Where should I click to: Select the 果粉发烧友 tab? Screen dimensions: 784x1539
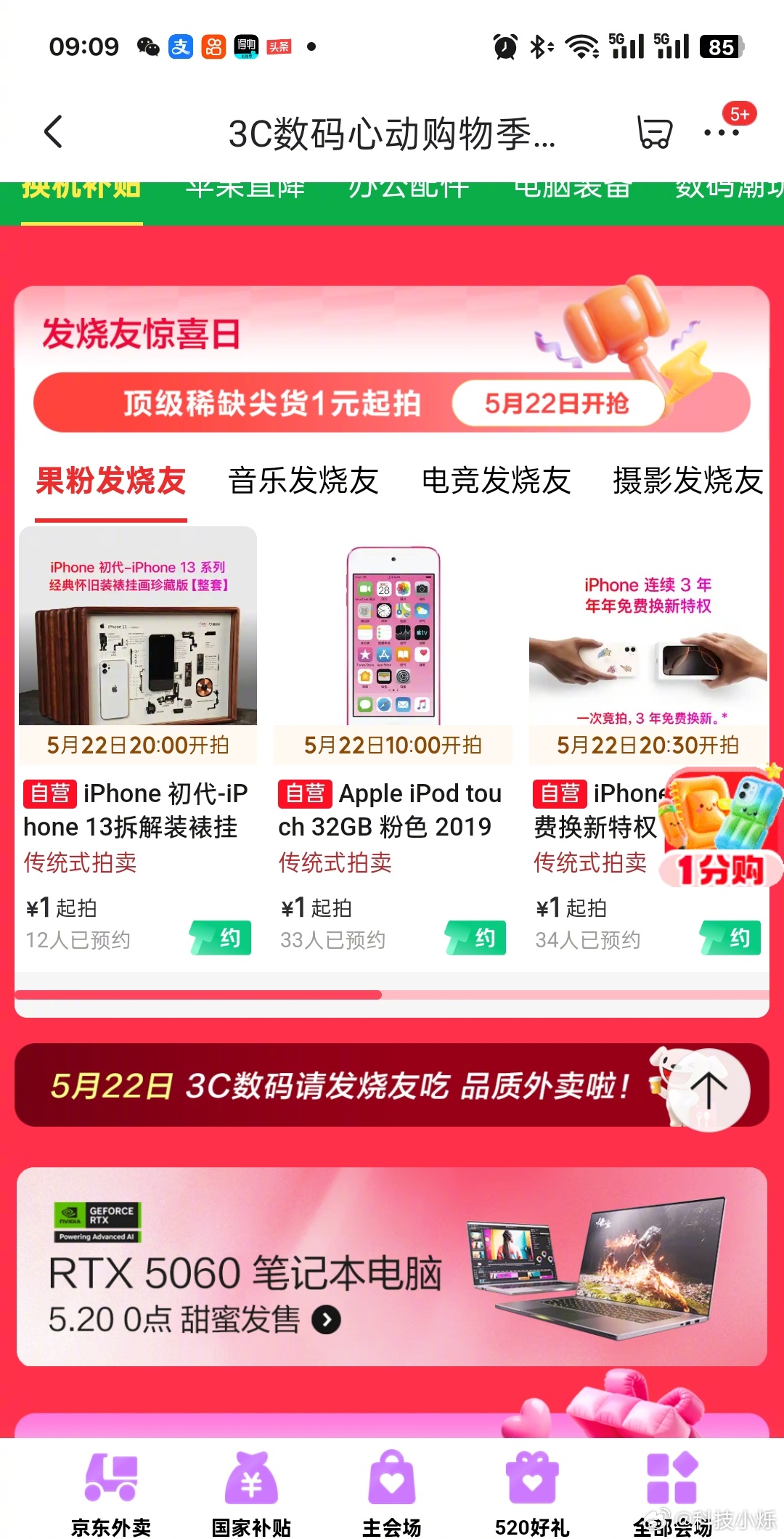pos(111,481)
